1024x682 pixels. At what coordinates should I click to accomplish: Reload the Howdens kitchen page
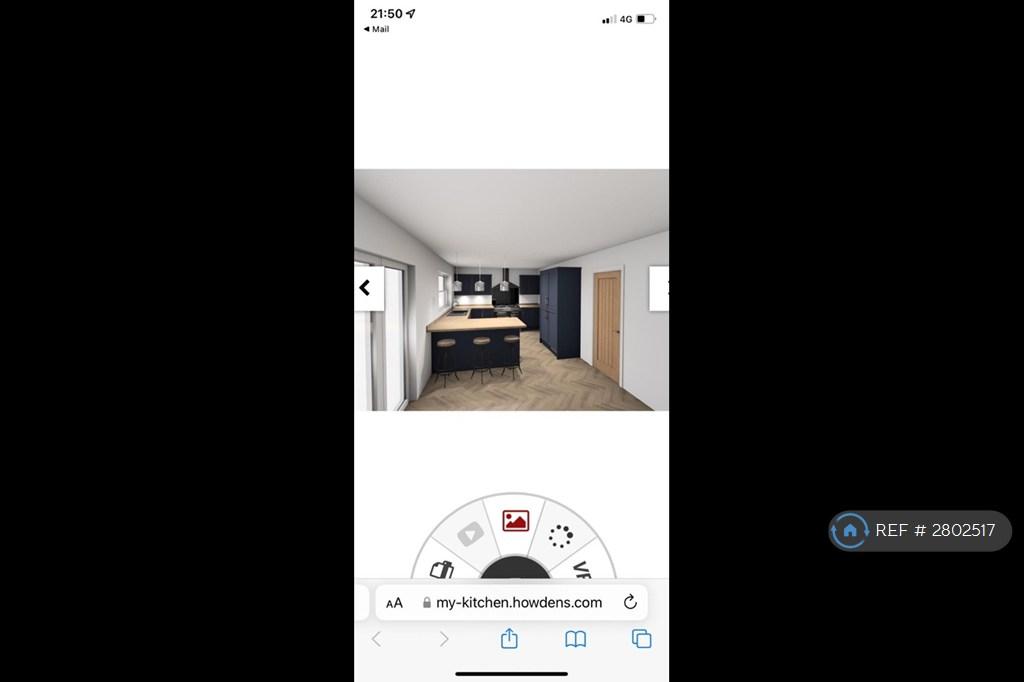(x=630, y=602)
